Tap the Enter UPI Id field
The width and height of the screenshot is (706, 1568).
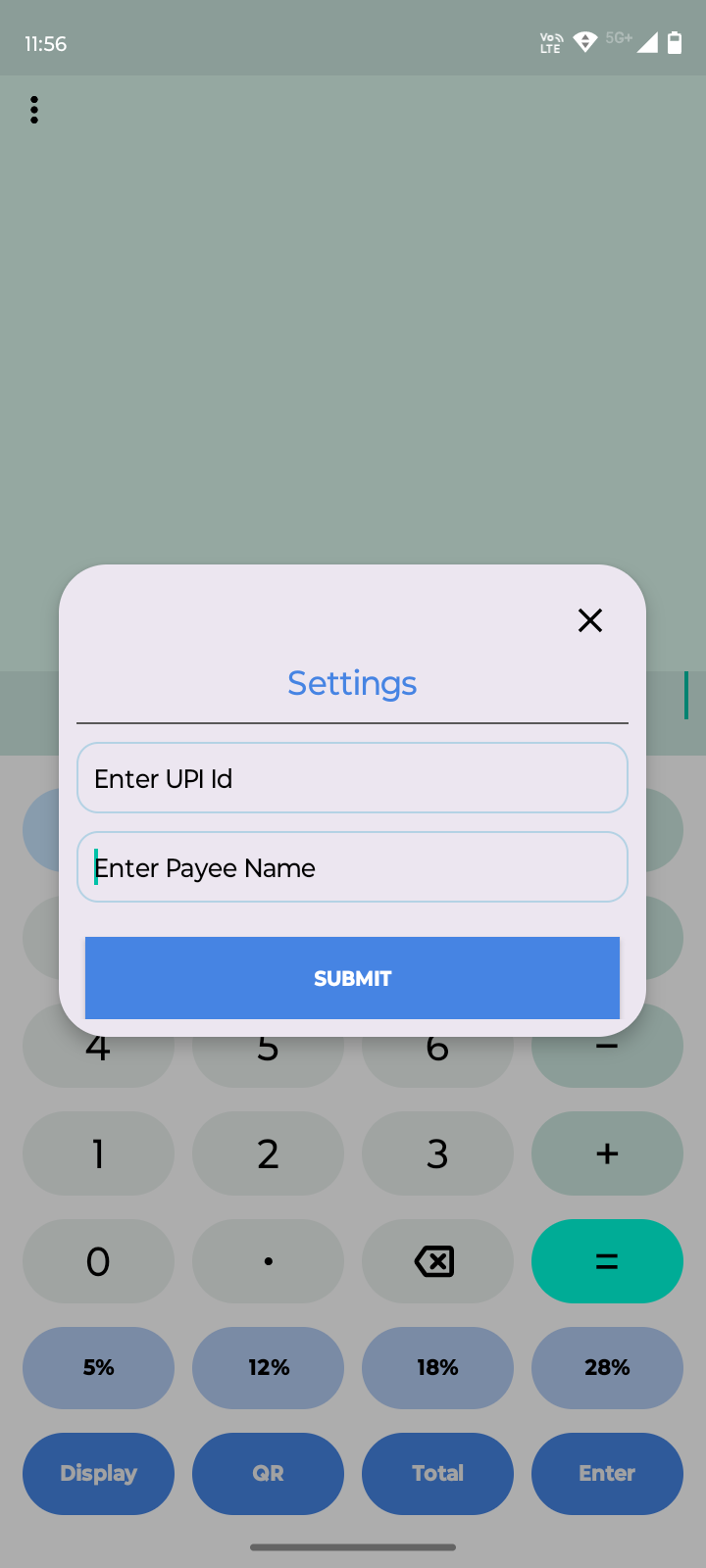[x=352, y=778]
